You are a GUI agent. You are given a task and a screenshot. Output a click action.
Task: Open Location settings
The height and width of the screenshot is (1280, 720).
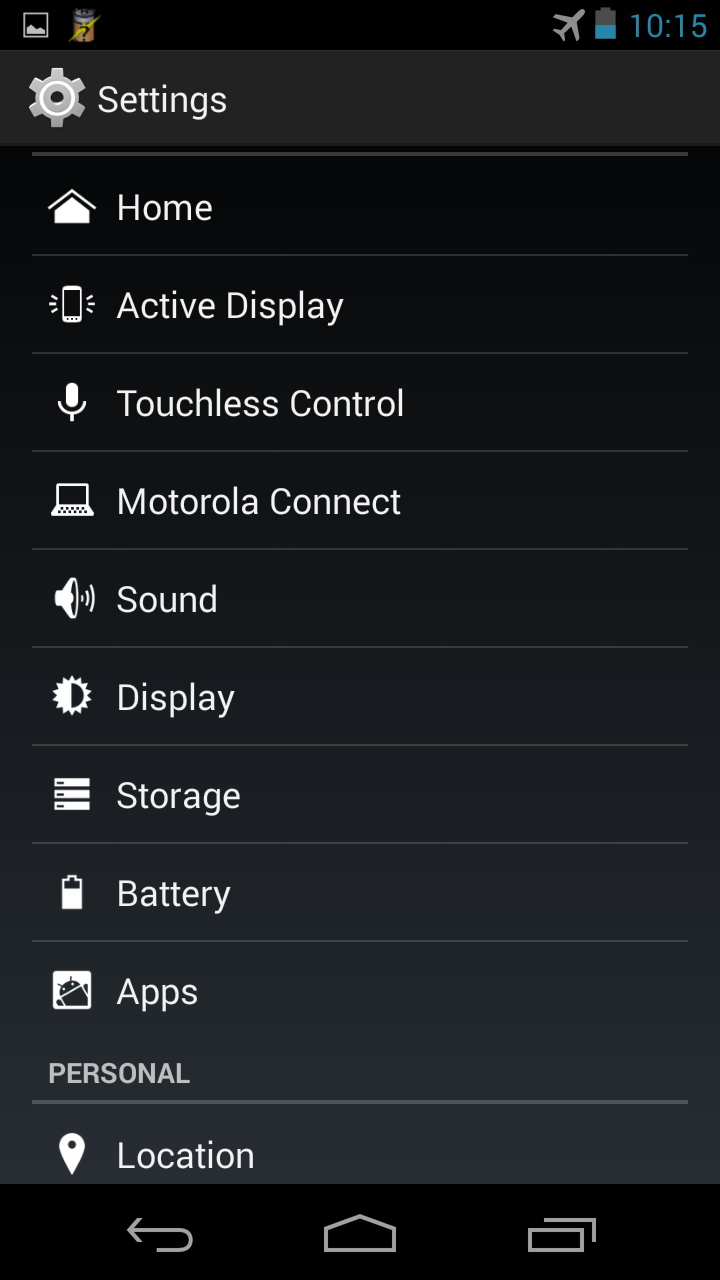coord(360,1155)
